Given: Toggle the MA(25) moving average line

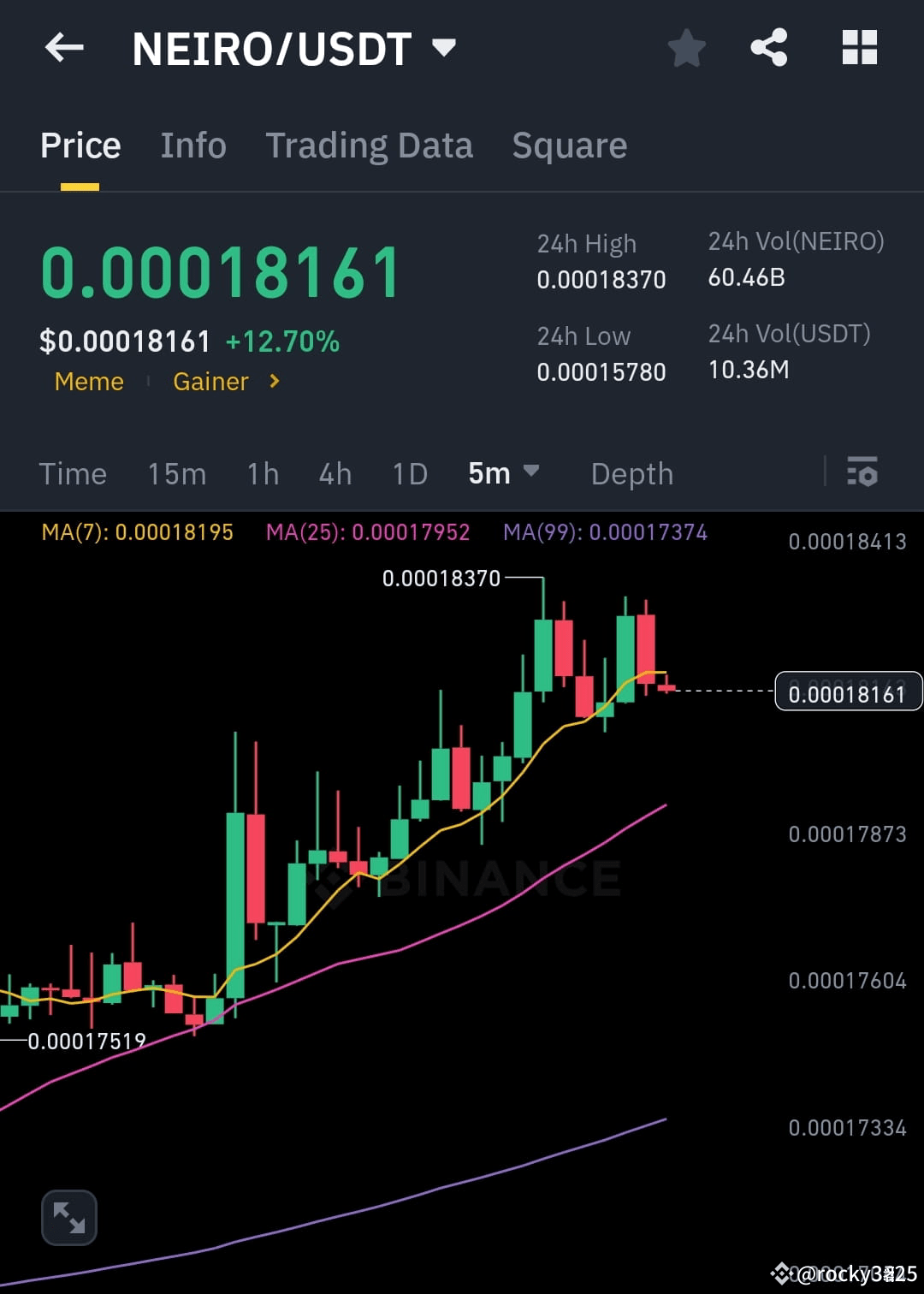Looking at the screenshot, I should point(368,532).
